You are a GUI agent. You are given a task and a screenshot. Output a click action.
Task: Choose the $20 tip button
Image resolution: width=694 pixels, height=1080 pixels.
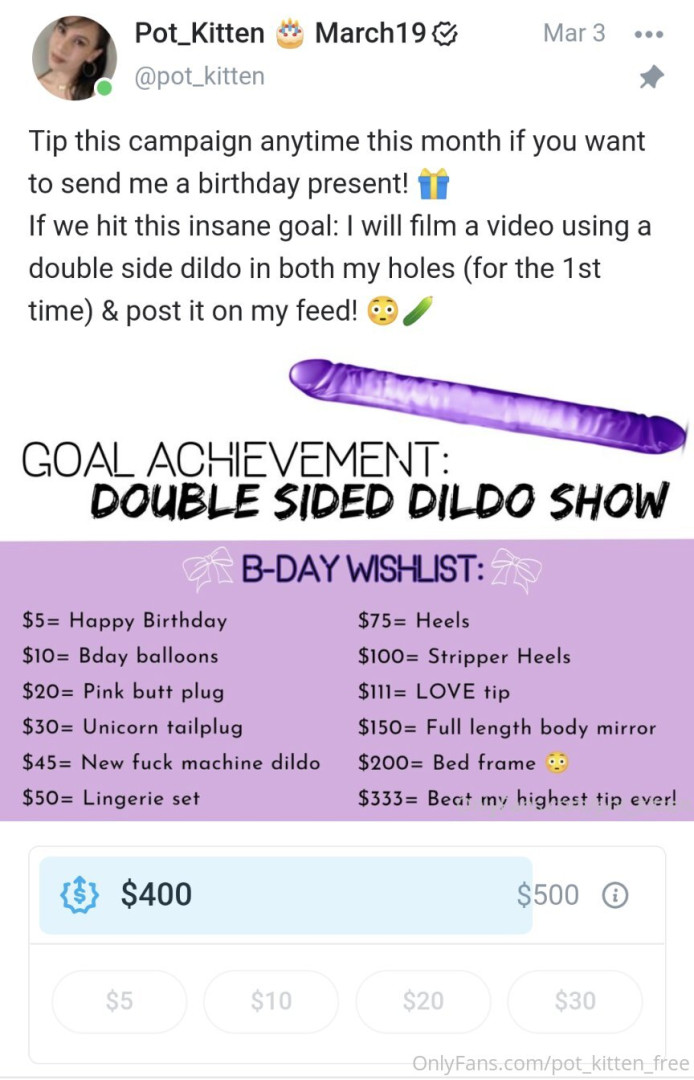pyautogui.click(x=423, y=1001)
